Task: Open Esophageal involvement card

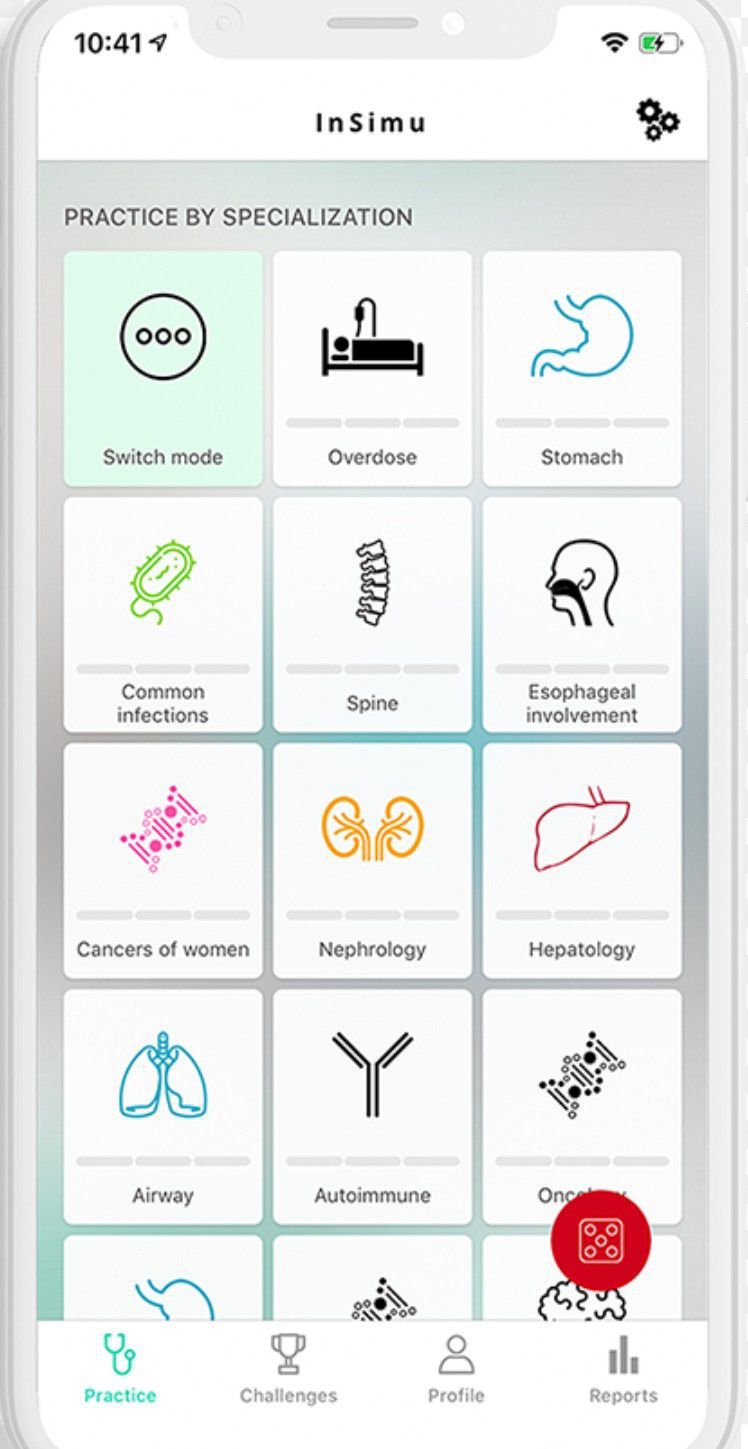Action: click(582, 614)
